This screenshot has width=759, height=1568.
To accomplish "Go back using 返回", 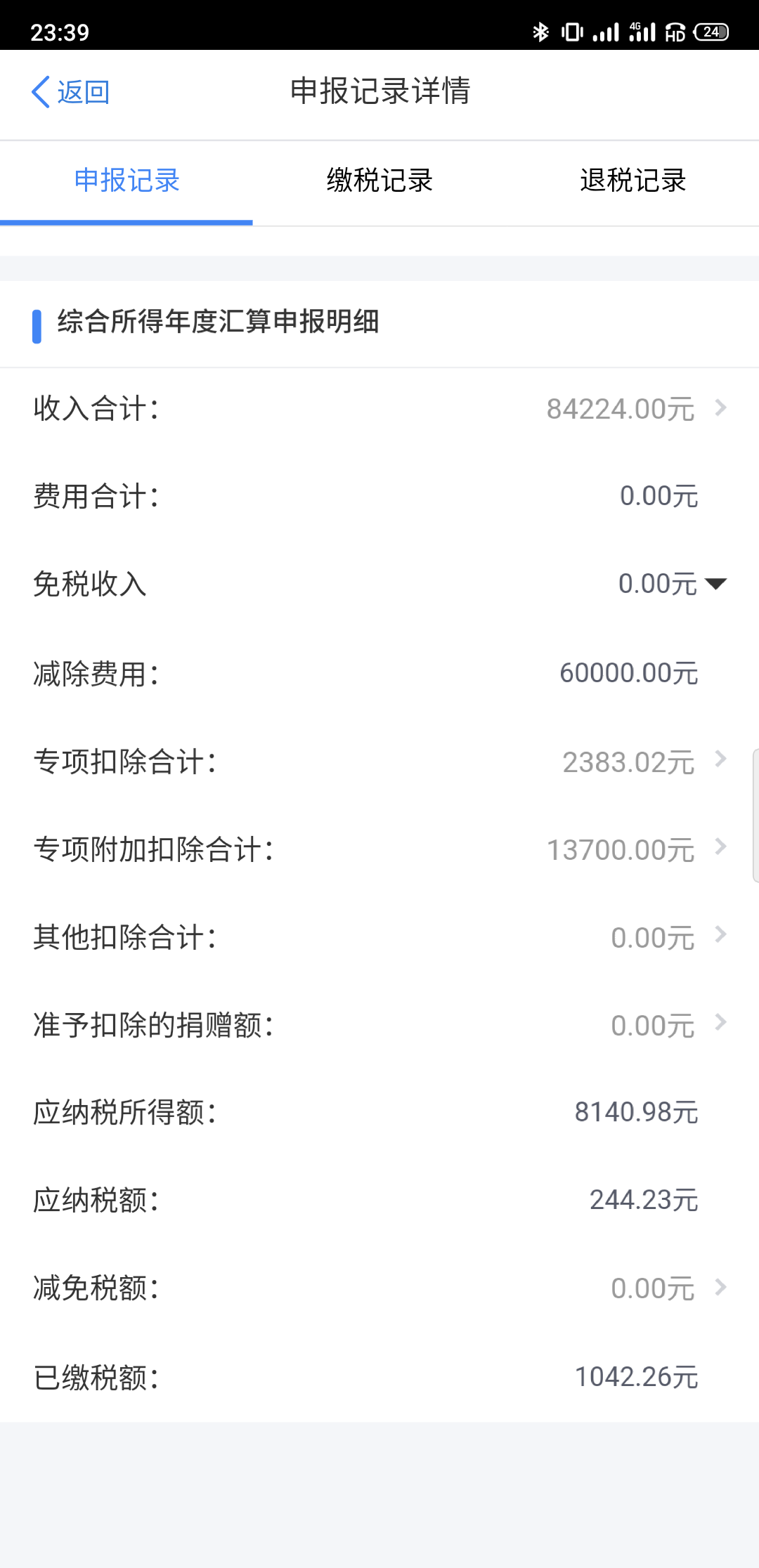I will point(71,92).
